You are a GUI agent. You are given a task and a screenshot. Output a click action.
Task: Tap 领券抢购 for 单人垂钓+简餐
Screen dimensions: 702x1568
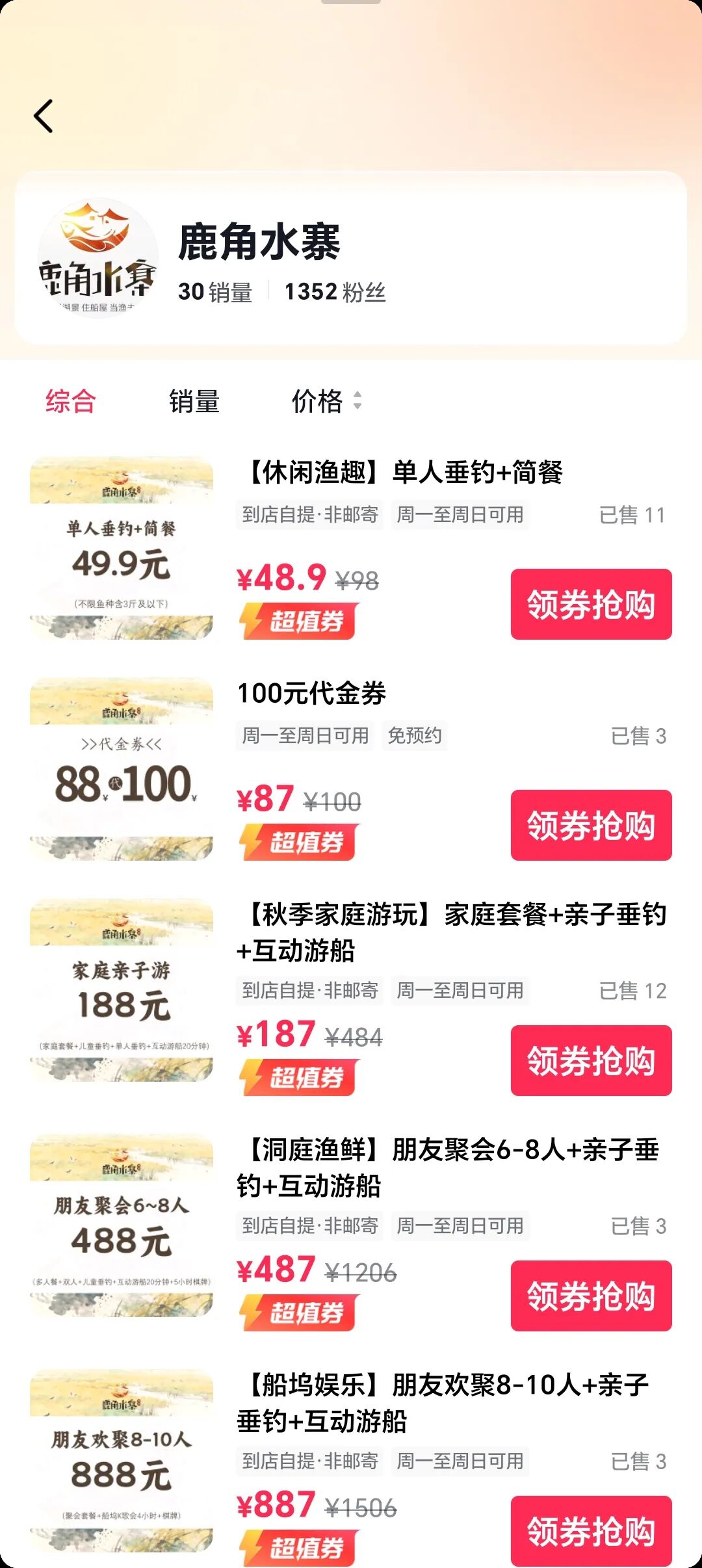pyautogui.click(x=590, y=604)
